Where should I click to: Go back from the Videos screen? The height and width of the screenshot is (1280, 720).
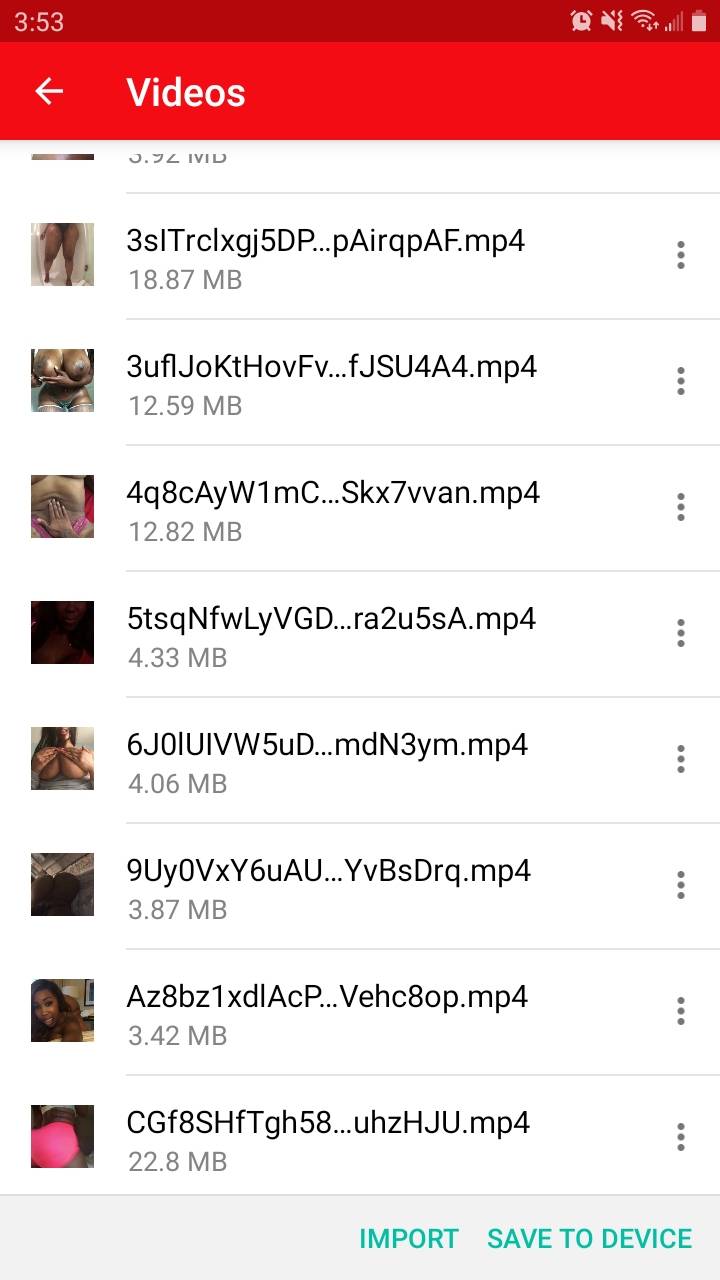[49, 91]
